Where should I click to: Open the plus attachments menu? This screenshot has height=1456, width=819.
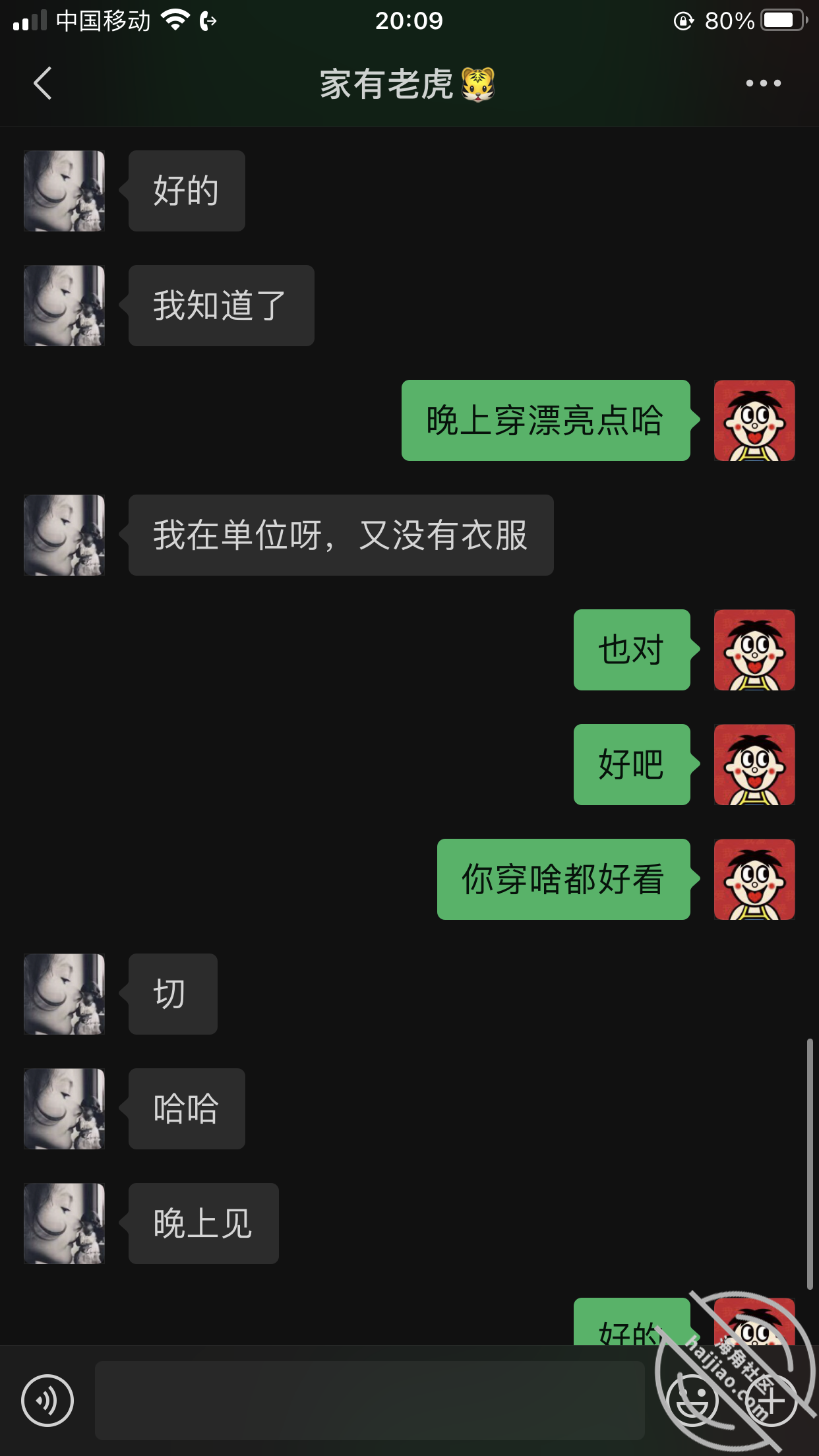(771, 1401)
